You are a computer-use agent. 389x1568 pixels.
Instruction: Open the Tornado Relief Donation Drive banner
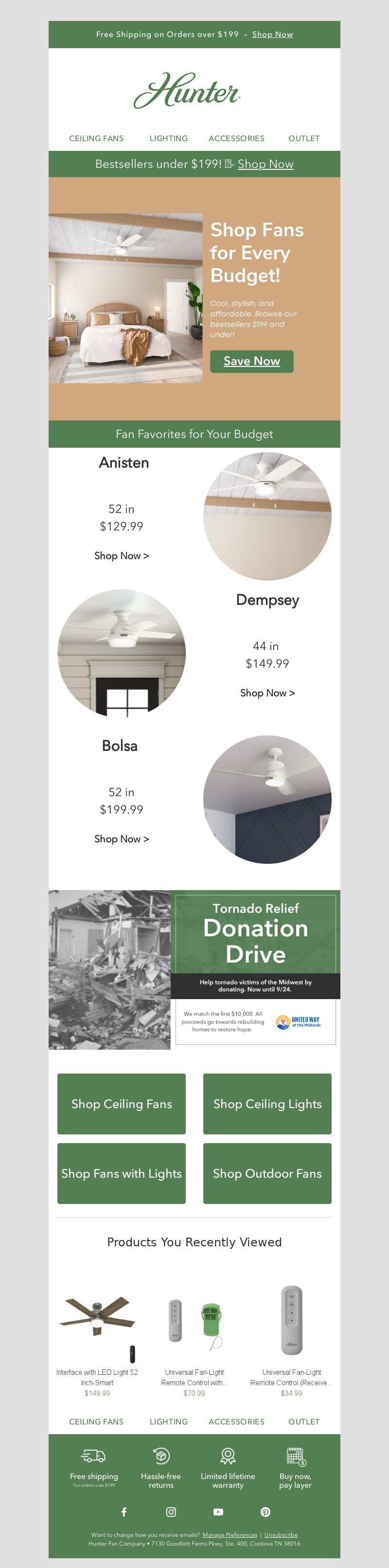click(x=194, y=969)
